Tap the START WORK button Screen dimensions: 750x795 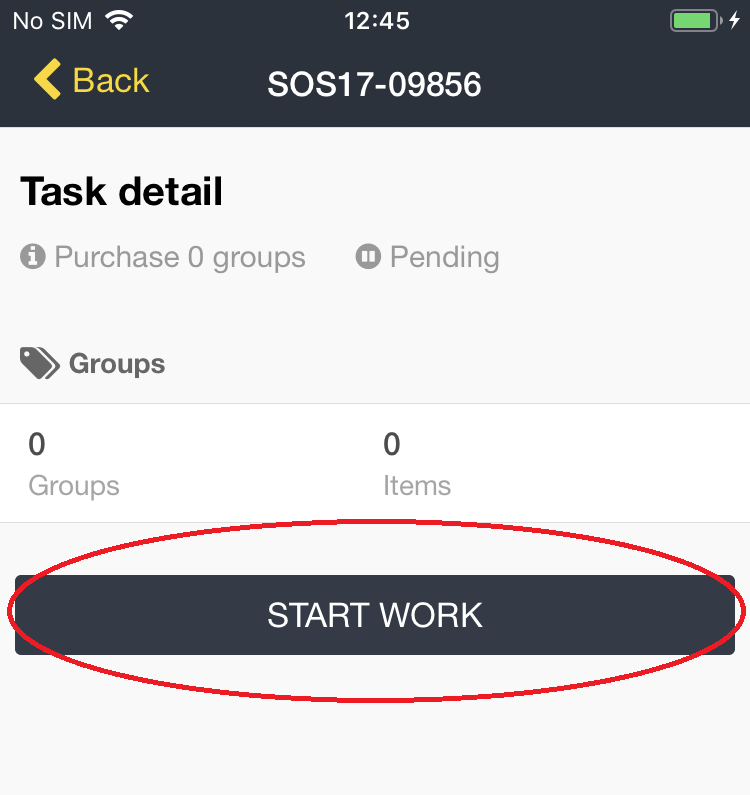pos(375,615)
